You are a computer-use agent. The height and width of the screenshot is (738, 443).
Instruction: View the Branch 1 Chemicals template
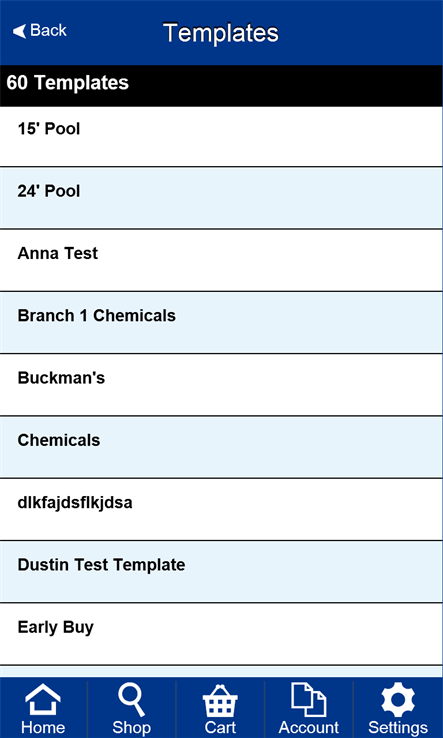(221, 322)
